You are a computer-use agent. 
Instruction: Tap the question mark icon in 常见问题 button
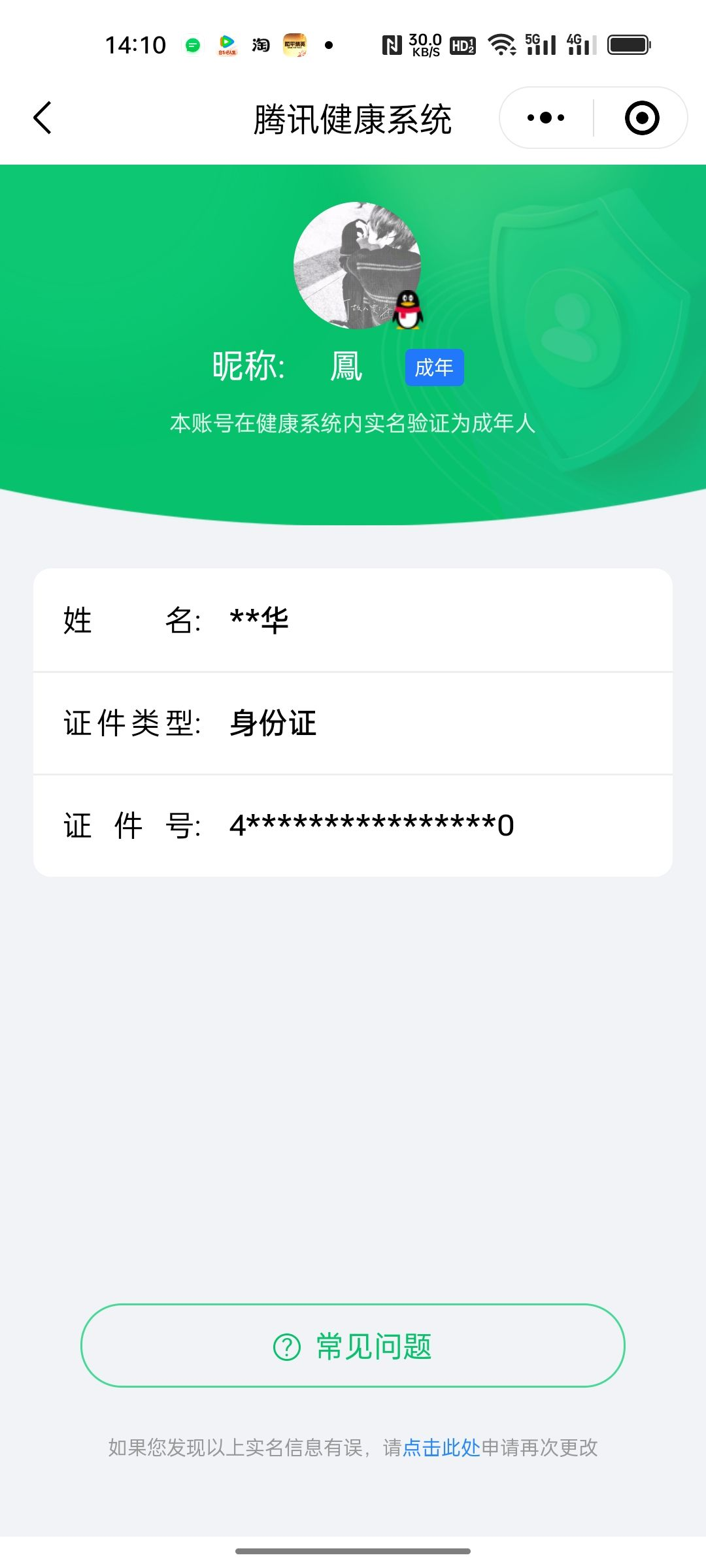285,1347
